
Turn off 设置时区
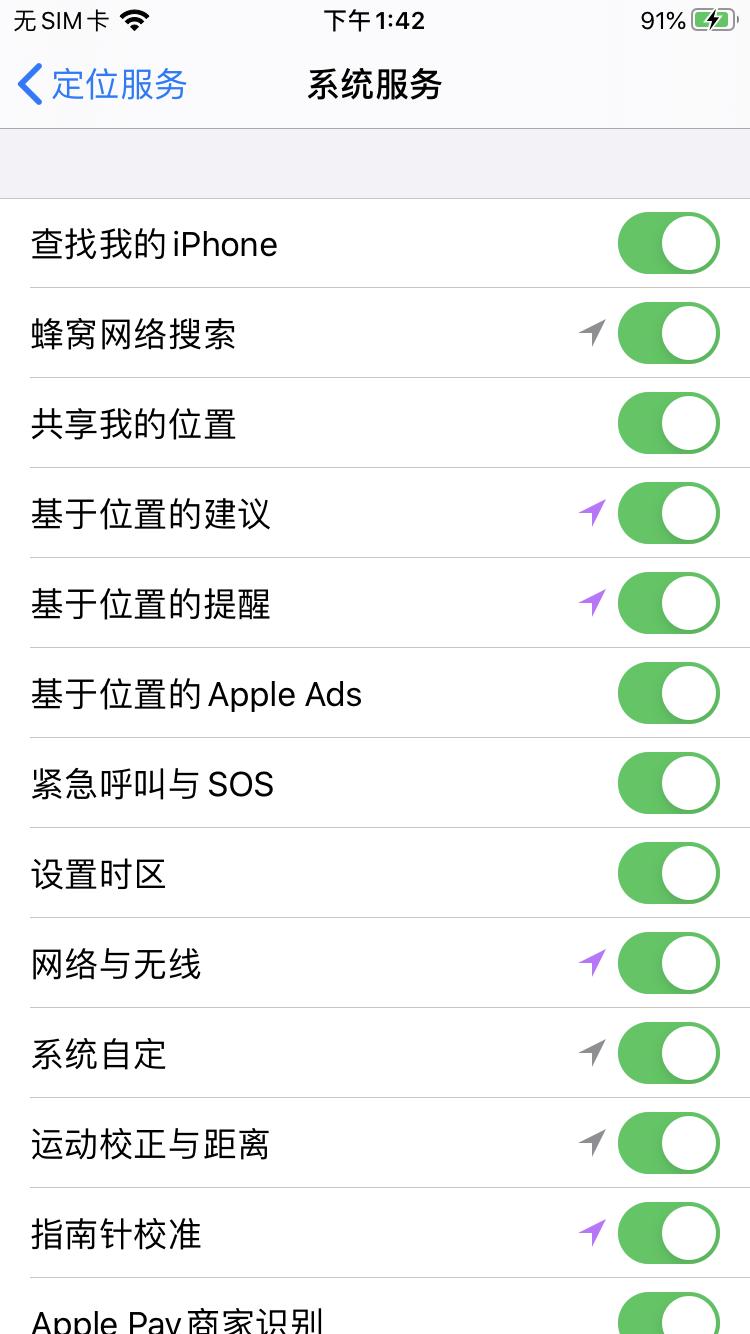(x=668, y=873)
